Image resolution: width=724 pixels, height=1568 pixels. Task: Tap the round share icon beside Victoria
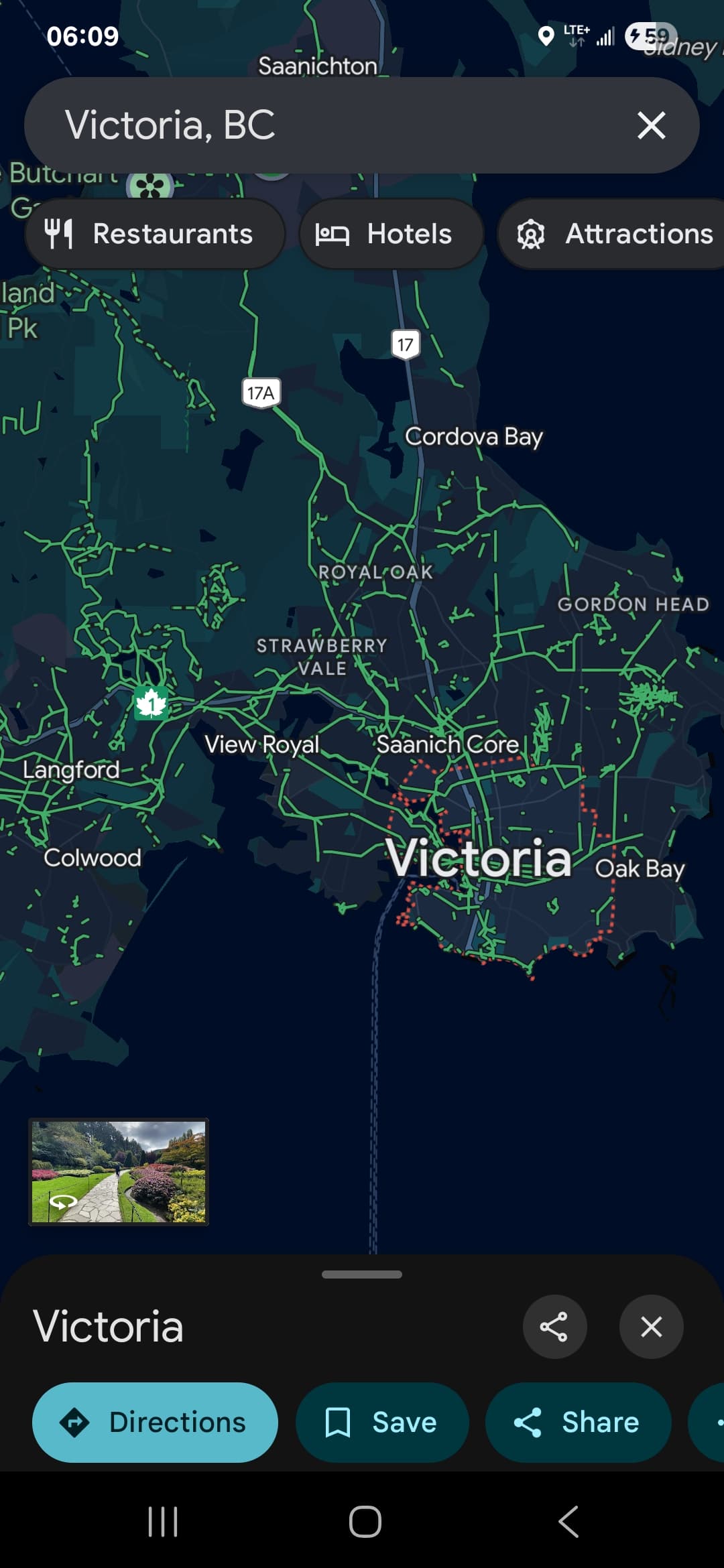(554, 1327)
